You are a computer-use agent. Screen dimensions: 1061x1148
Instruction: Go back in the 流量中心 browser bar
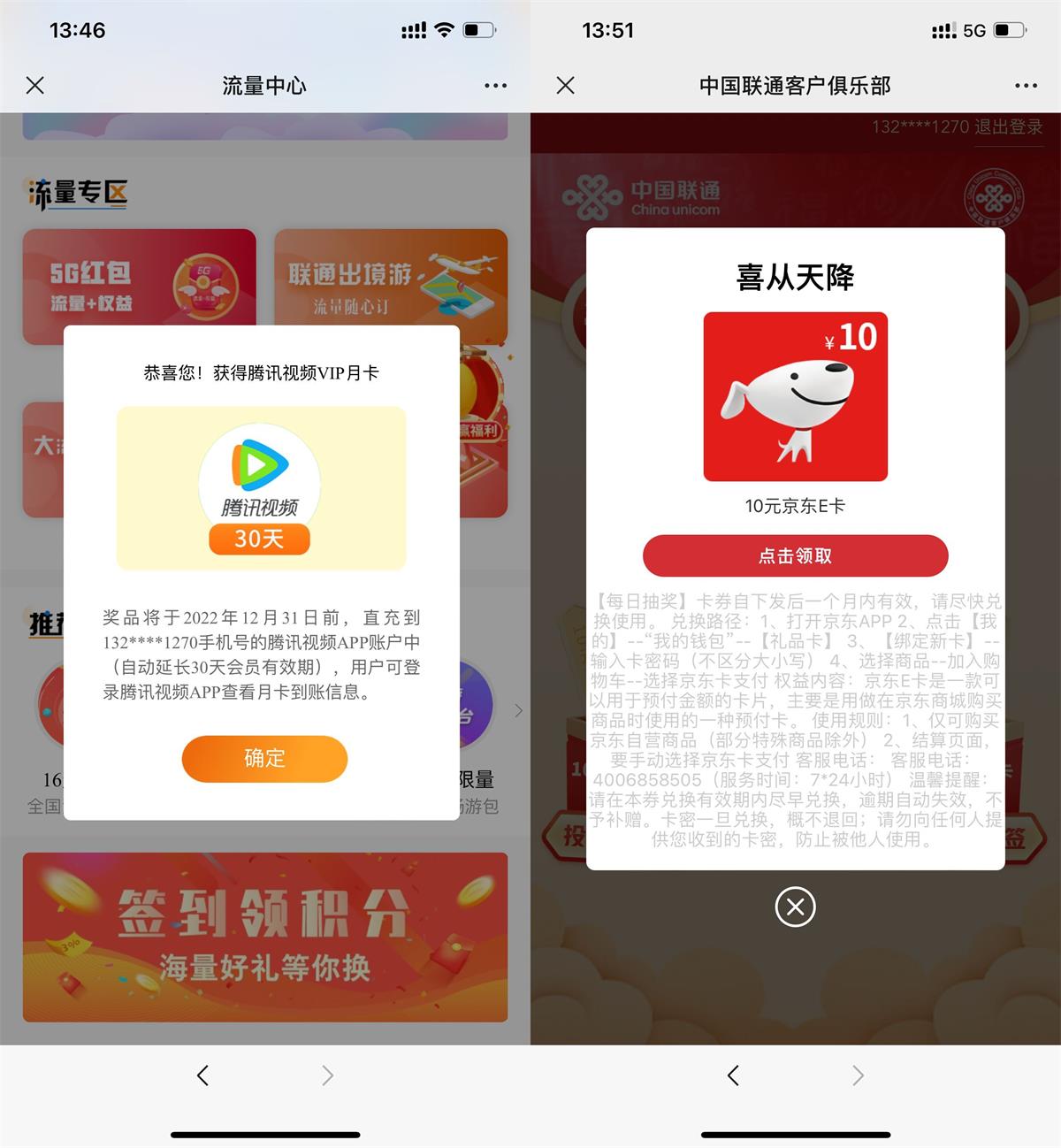tap(202, 1075)
